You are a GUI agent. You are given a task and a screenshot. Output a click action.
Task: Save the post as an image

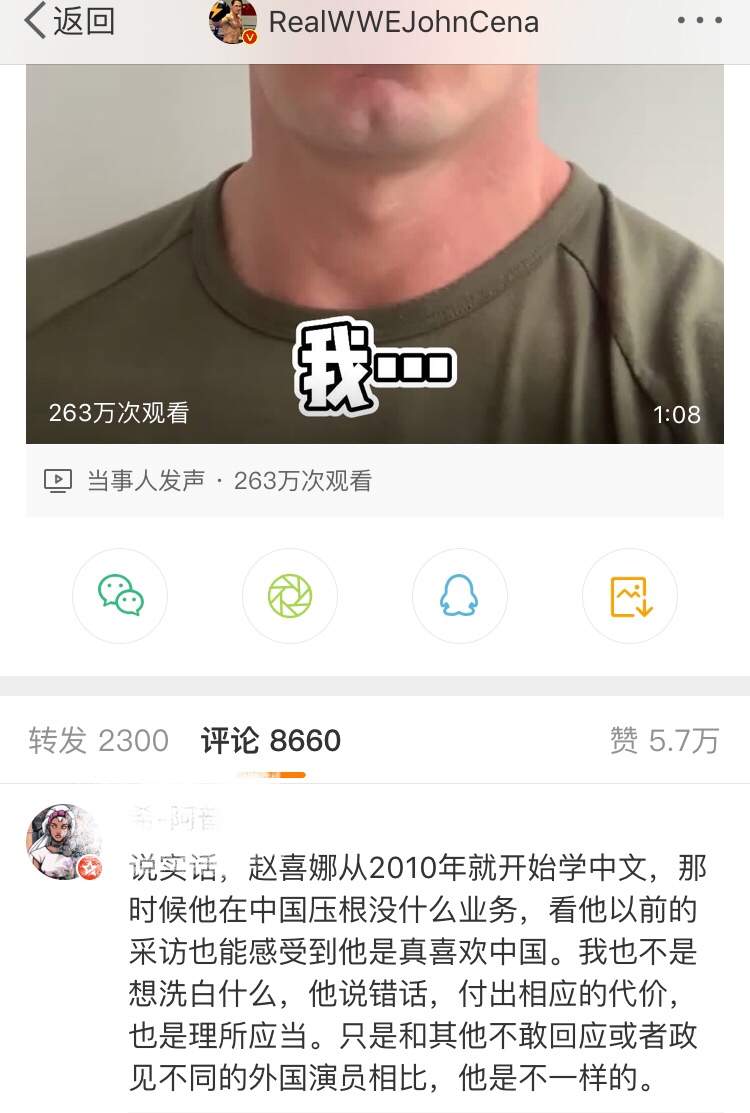coord(630,596)
